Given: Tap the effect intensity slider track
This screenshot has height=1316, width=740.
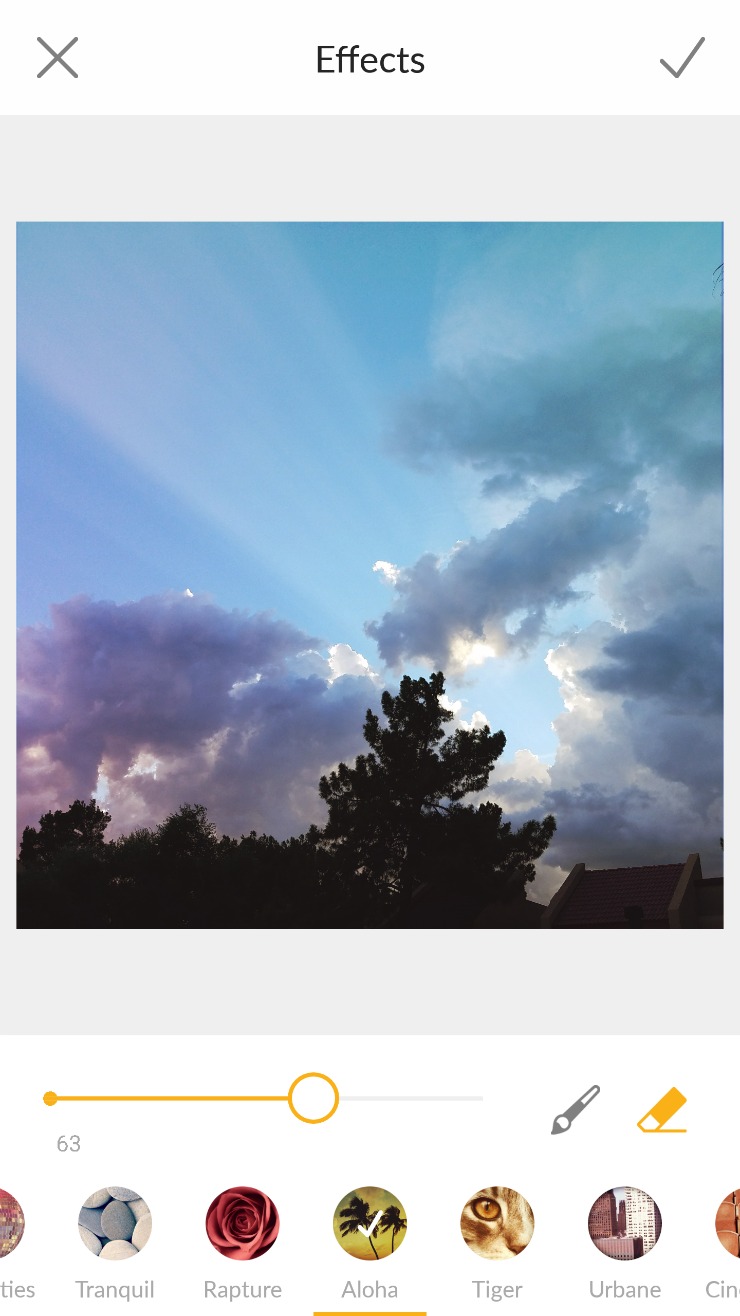Looking at the screenshot, I should (265, 1098).
